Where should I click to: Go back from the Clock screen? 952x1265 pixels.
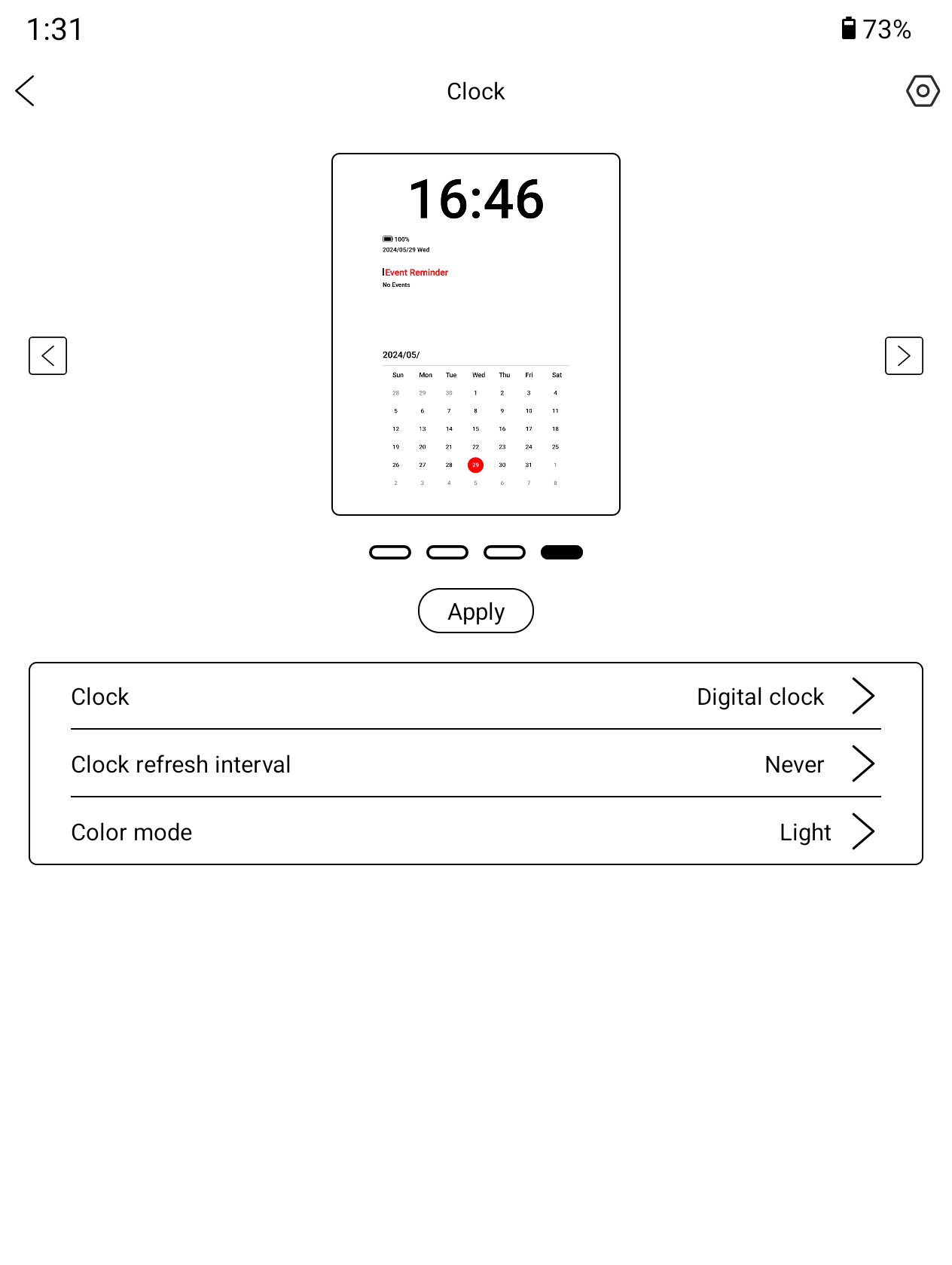coord(26,91)
